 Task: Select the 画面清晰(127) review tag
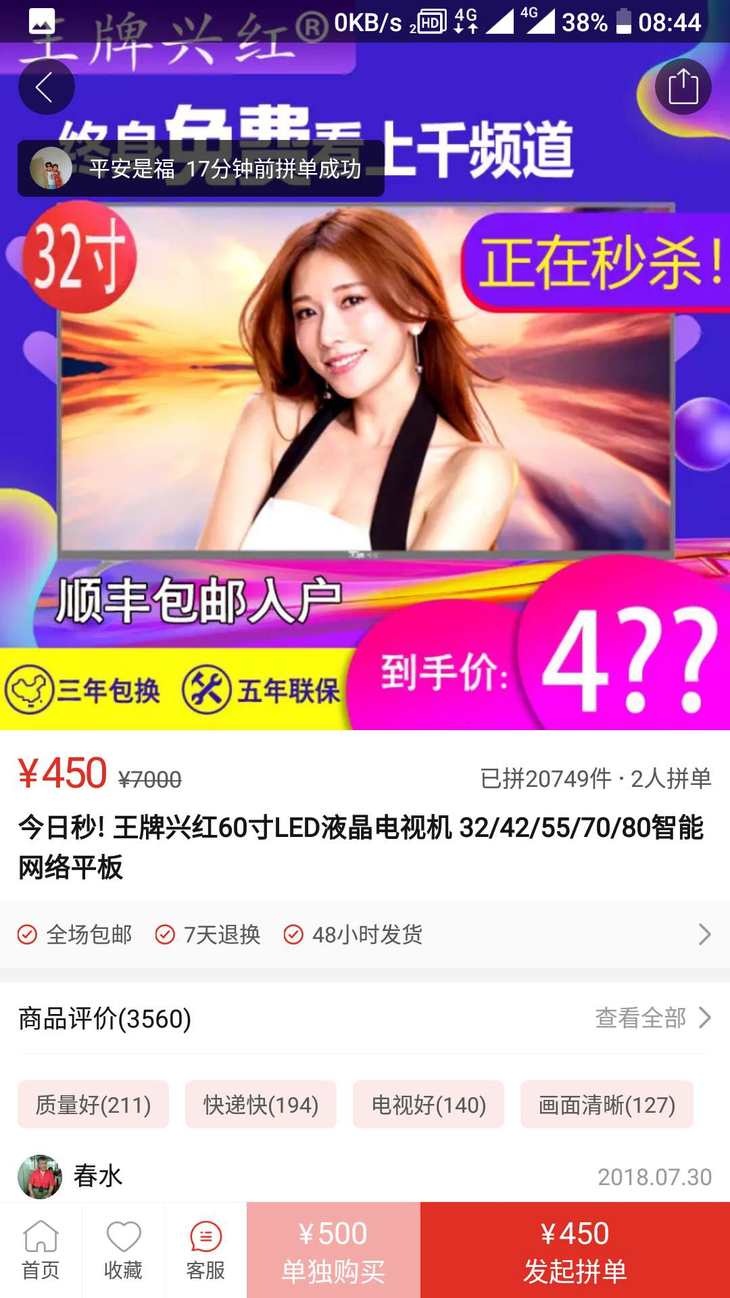coord(607,1105)
